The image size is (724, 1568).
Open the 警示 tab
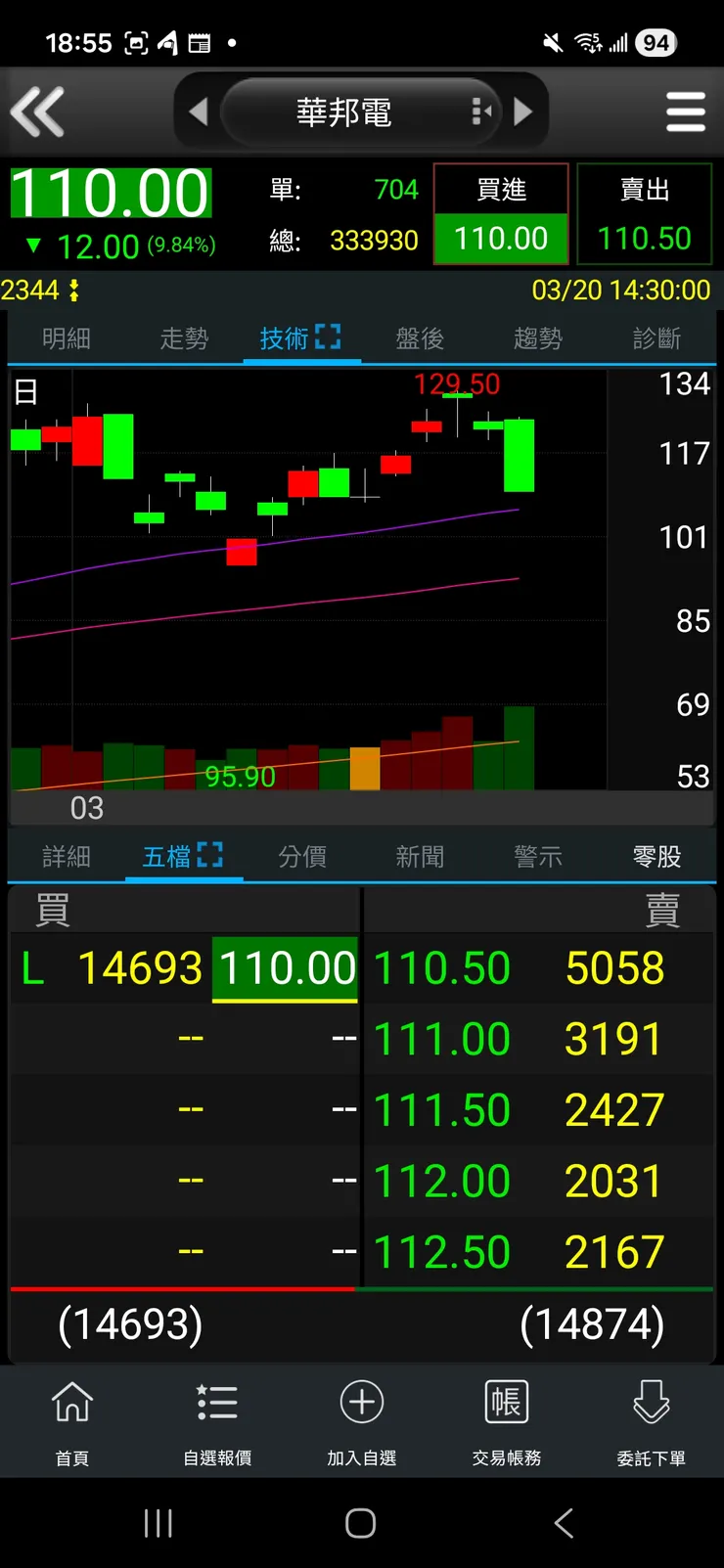(538, 857)
